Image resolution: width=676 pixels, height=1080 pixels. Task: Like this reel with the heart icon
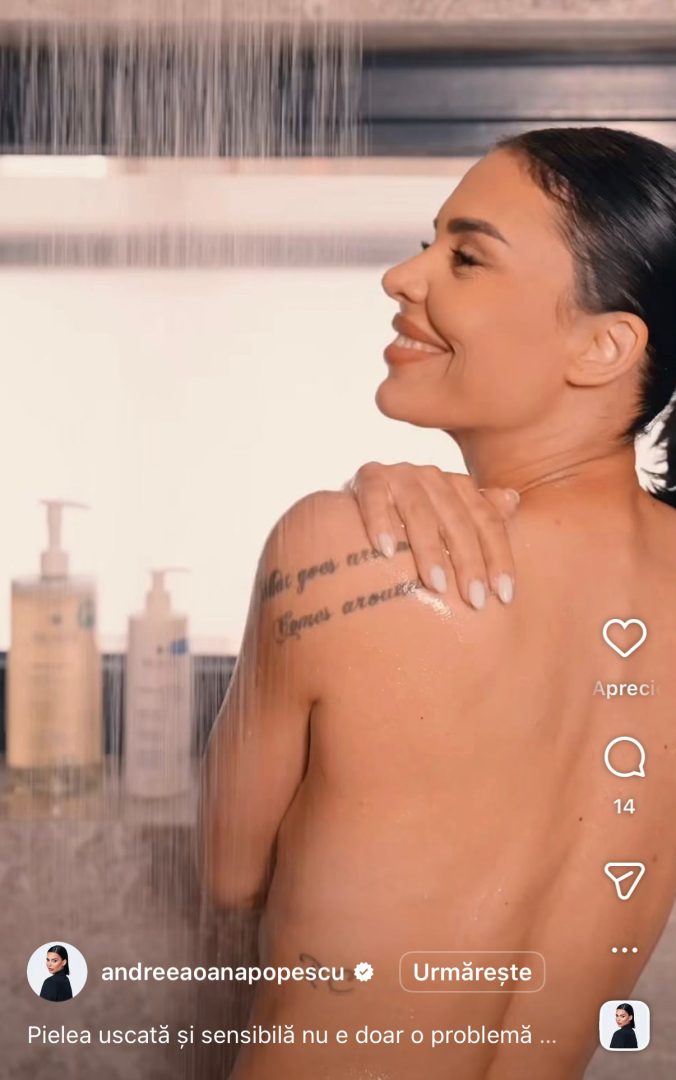coord(624,638)
